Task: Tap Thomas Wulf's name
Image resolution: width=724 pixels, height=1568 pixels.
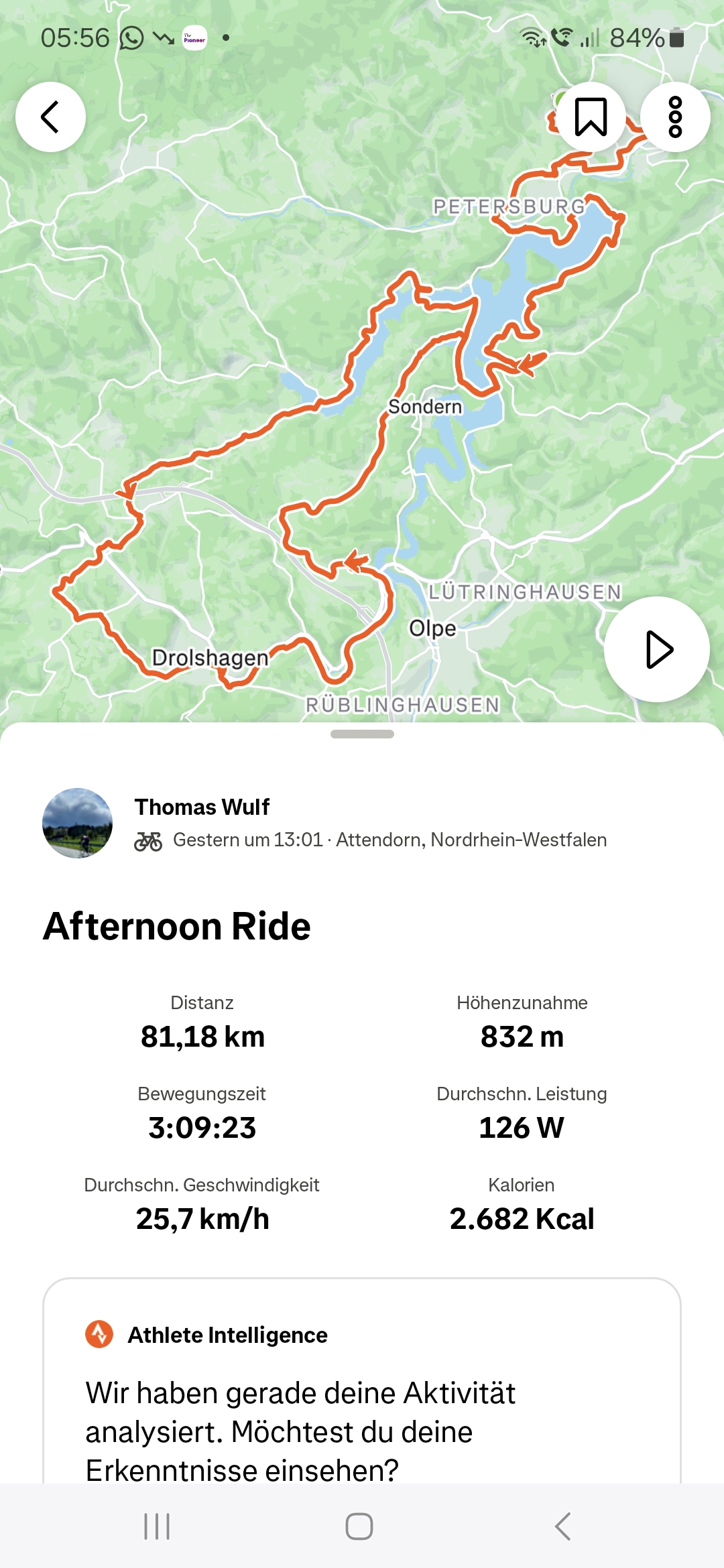Action: [x=202, y=807]
